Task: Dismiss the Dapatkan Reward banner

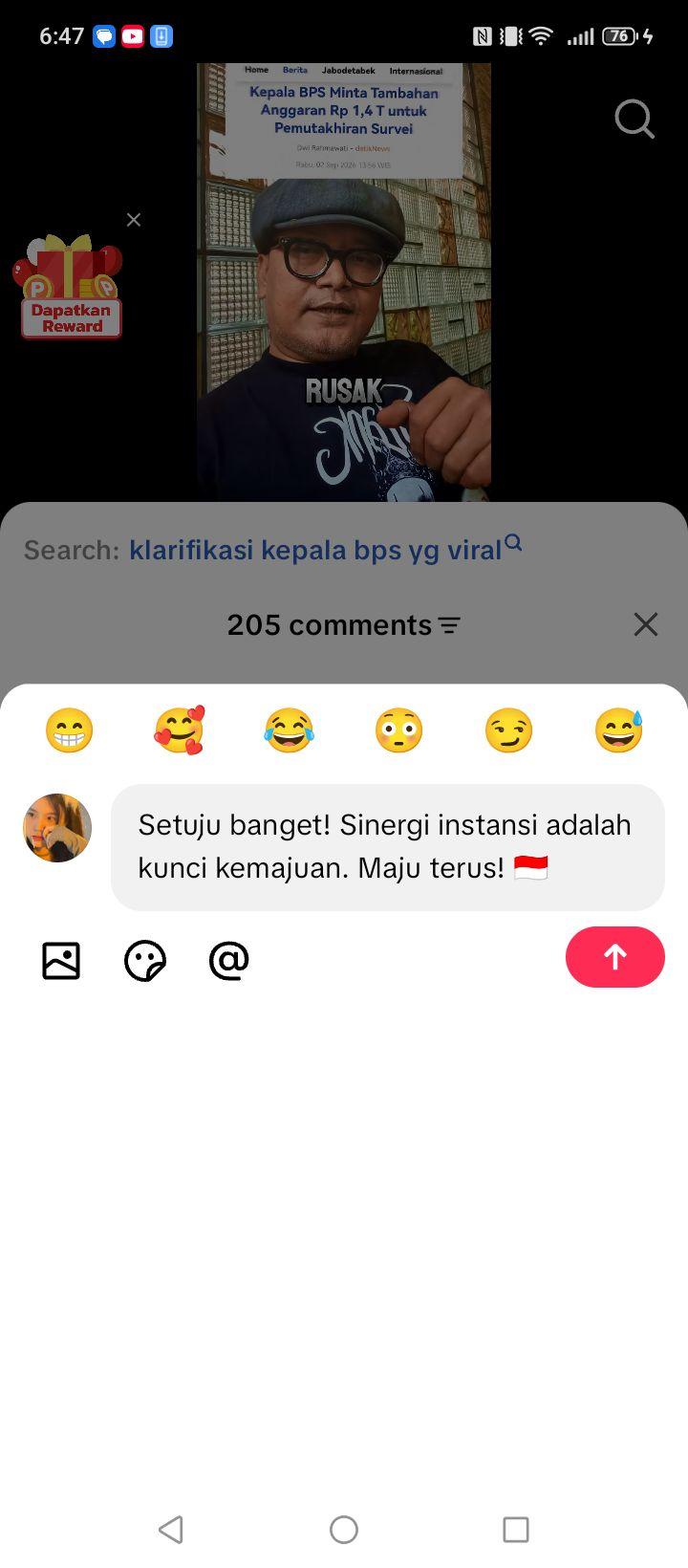Action: coord(134,220)
